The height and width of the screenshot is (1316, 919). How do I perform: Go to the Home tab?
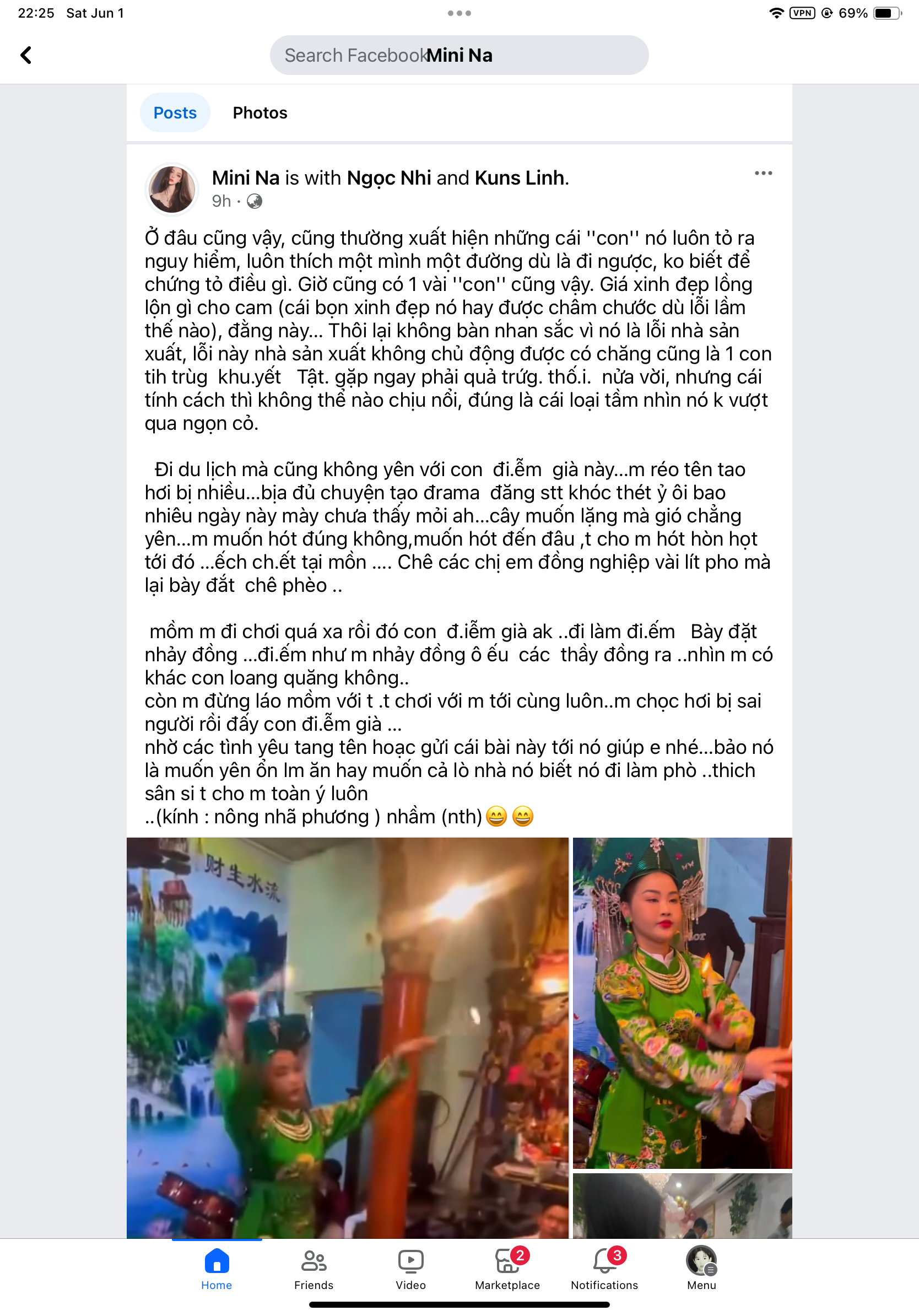click(216, 1269)
